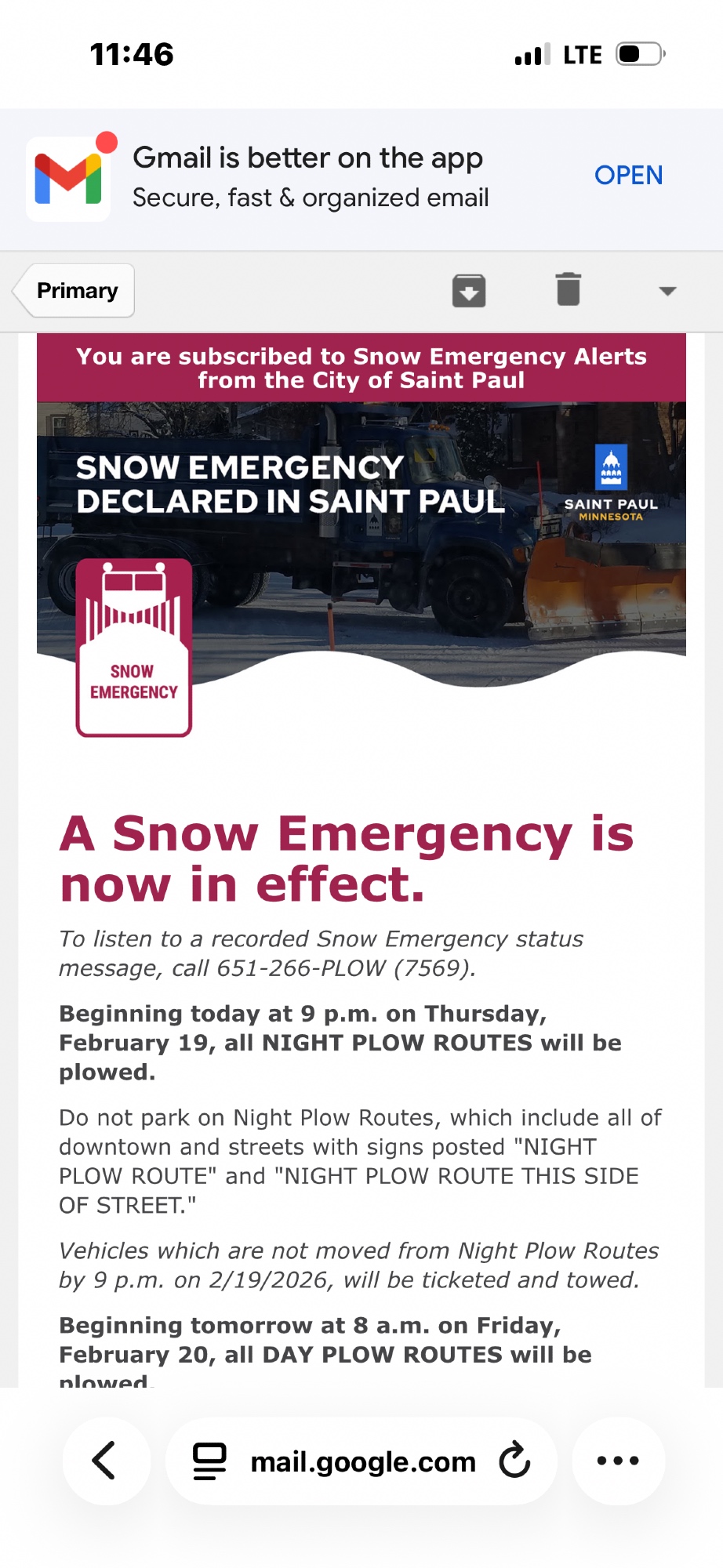Image resolution: width=723 pixels, height=1568 pixels.
Task: Delete this email with the trash icon
Action: pos(568,289)
